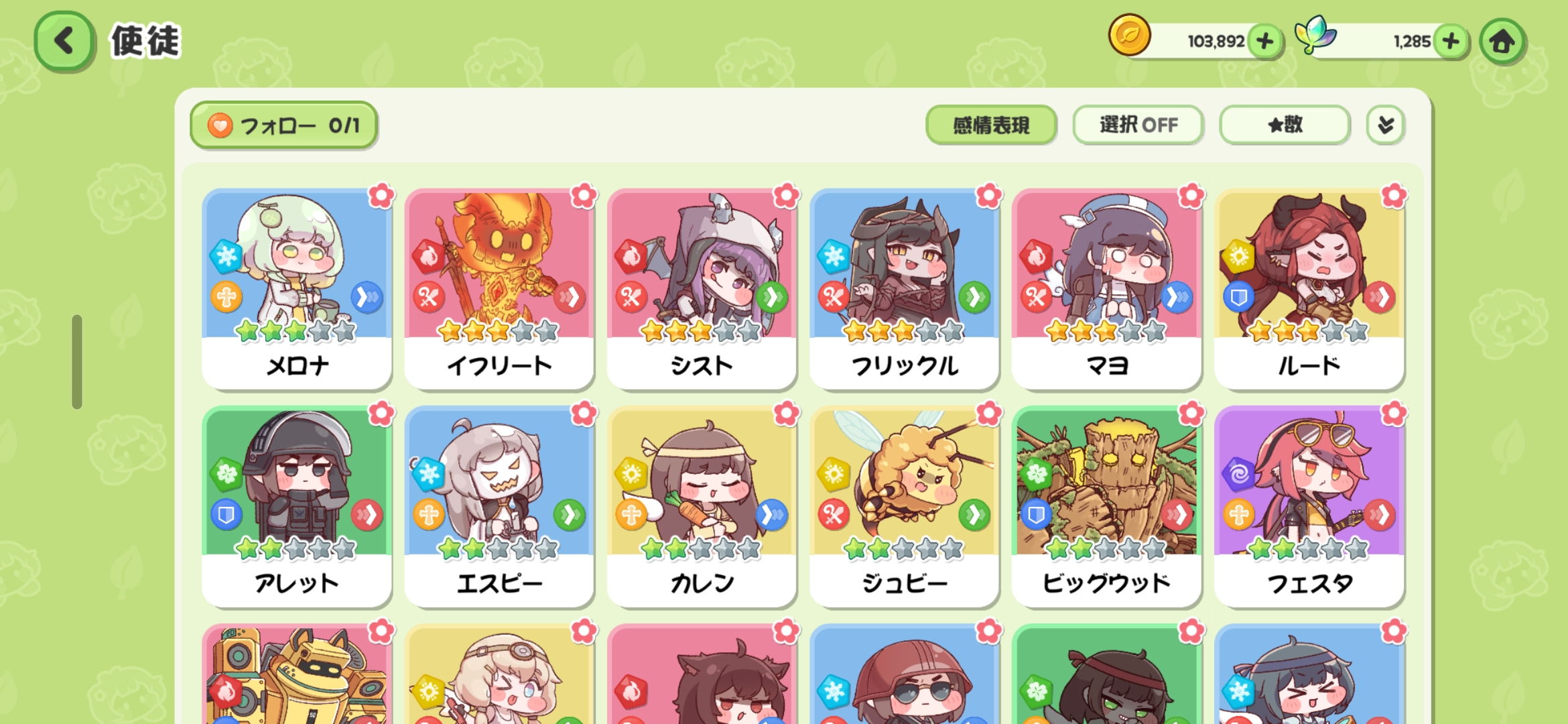Toggle the 選択 OFF selection button

coord(1138,125)
